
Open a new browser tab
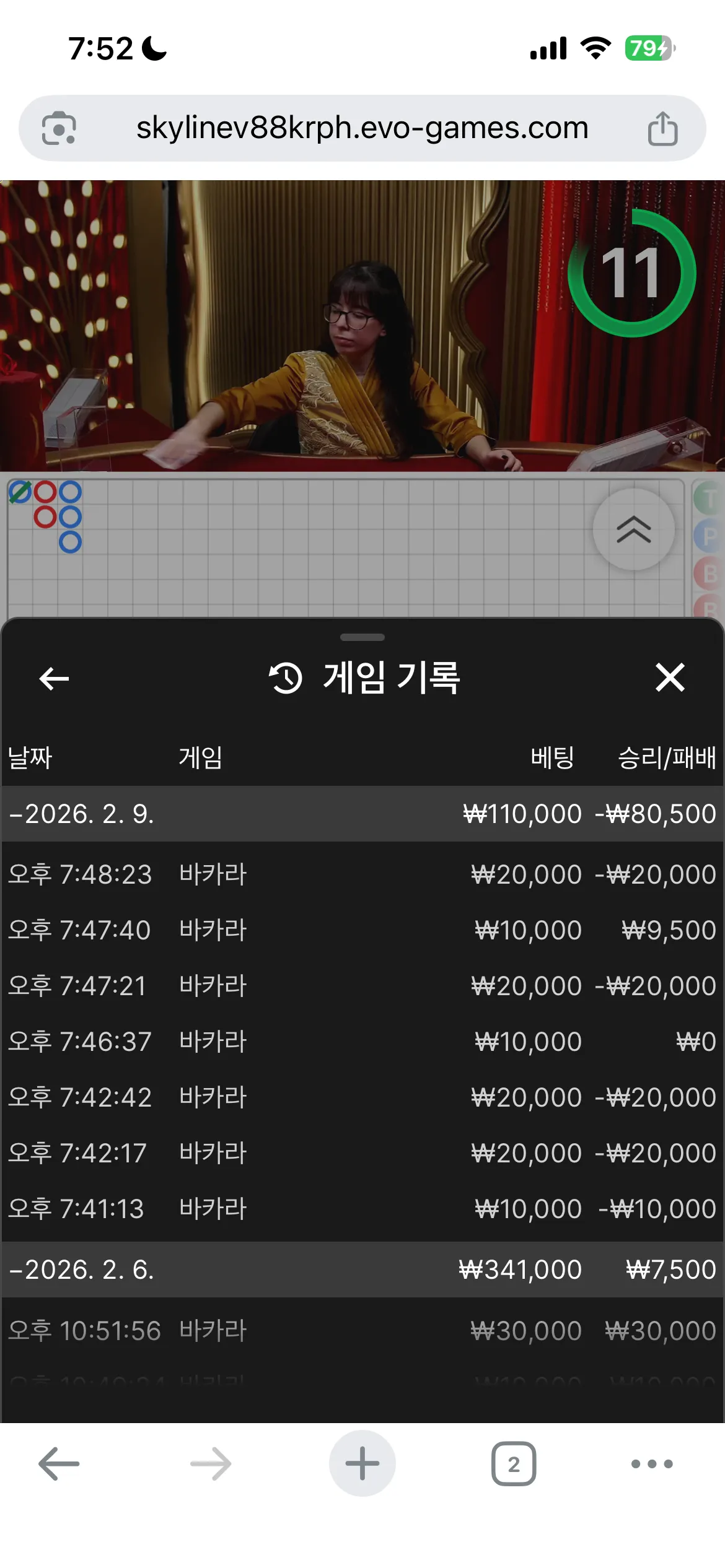362,1463
